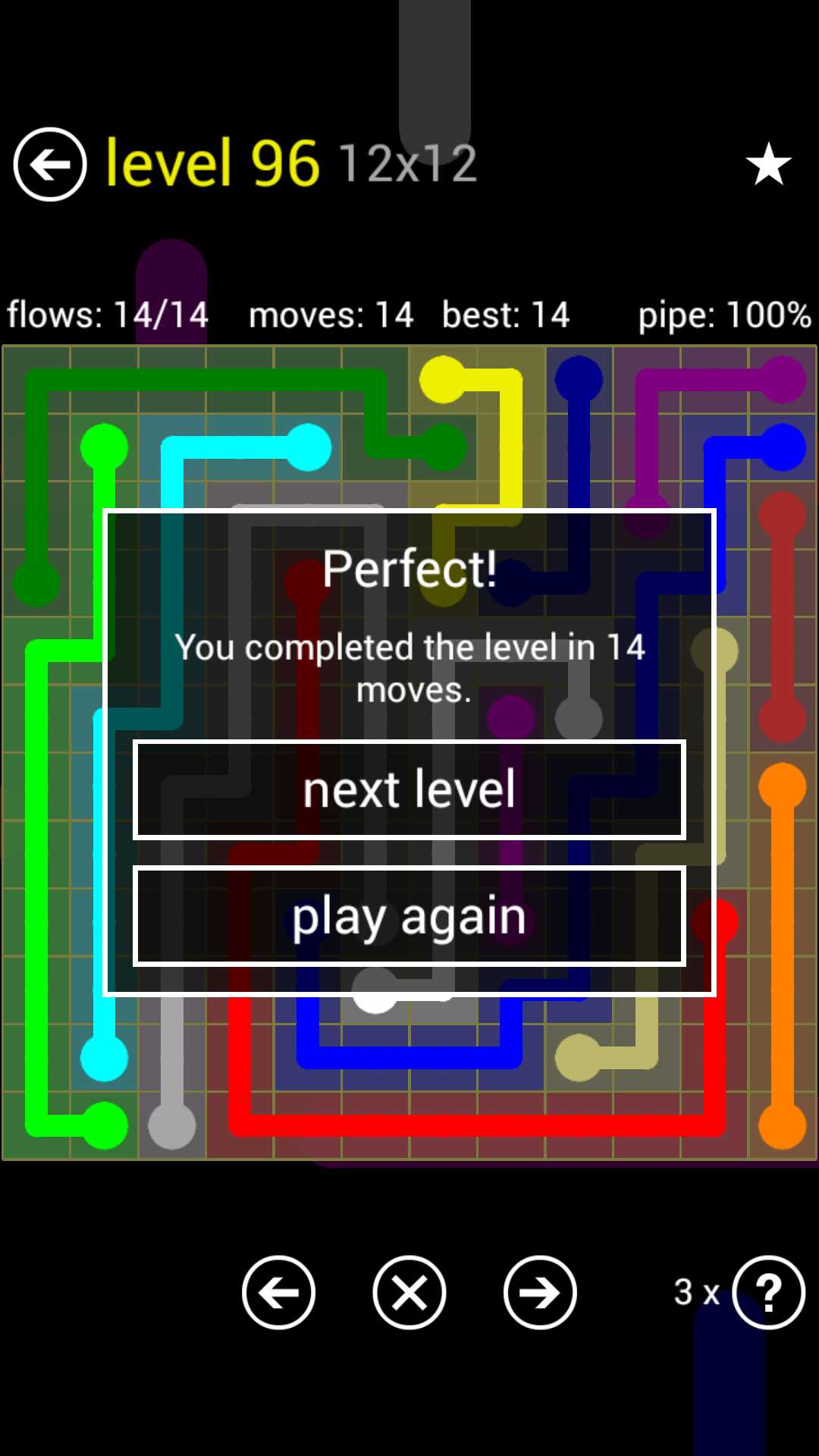
Task: Continue to the next level
Action: tap(409, 789)
